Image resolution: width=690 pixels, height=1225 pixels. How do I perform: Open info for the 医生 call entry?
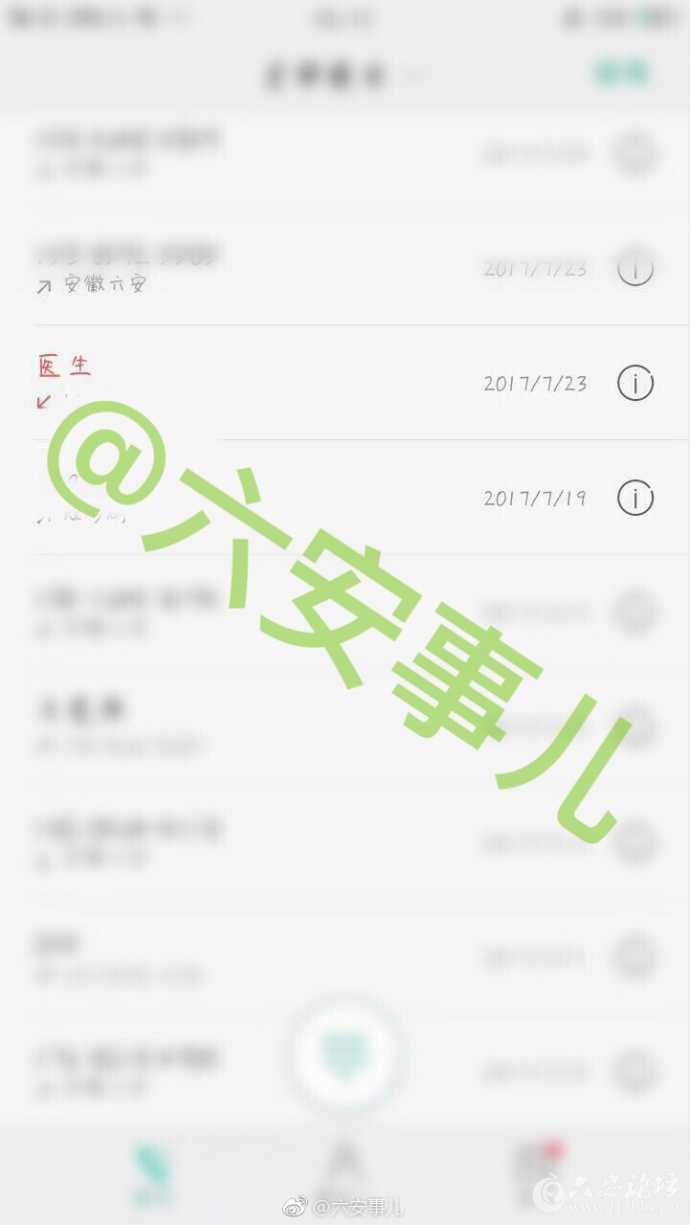point(635,383)
